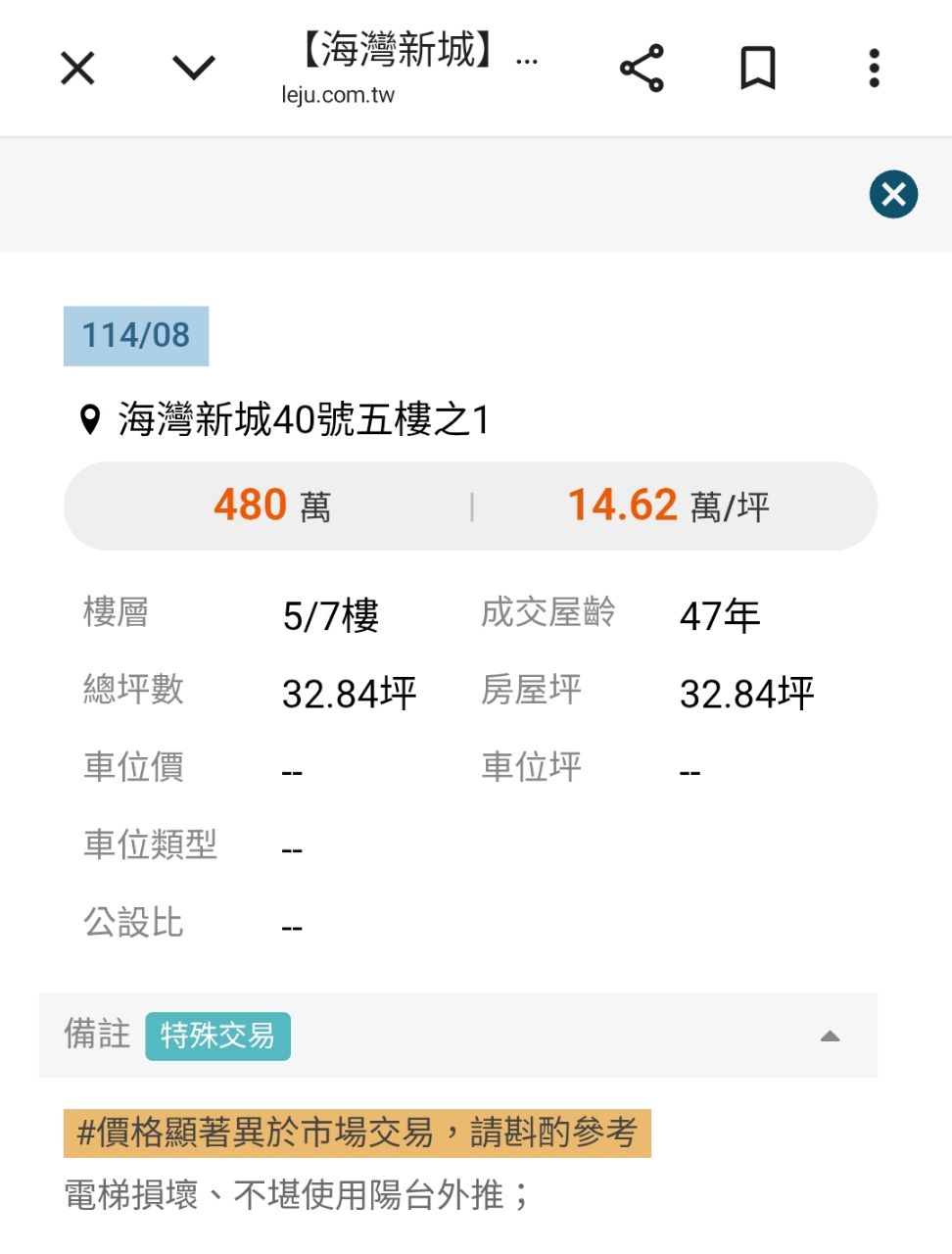
Task: Bookmark this property page
Action: 757,69
